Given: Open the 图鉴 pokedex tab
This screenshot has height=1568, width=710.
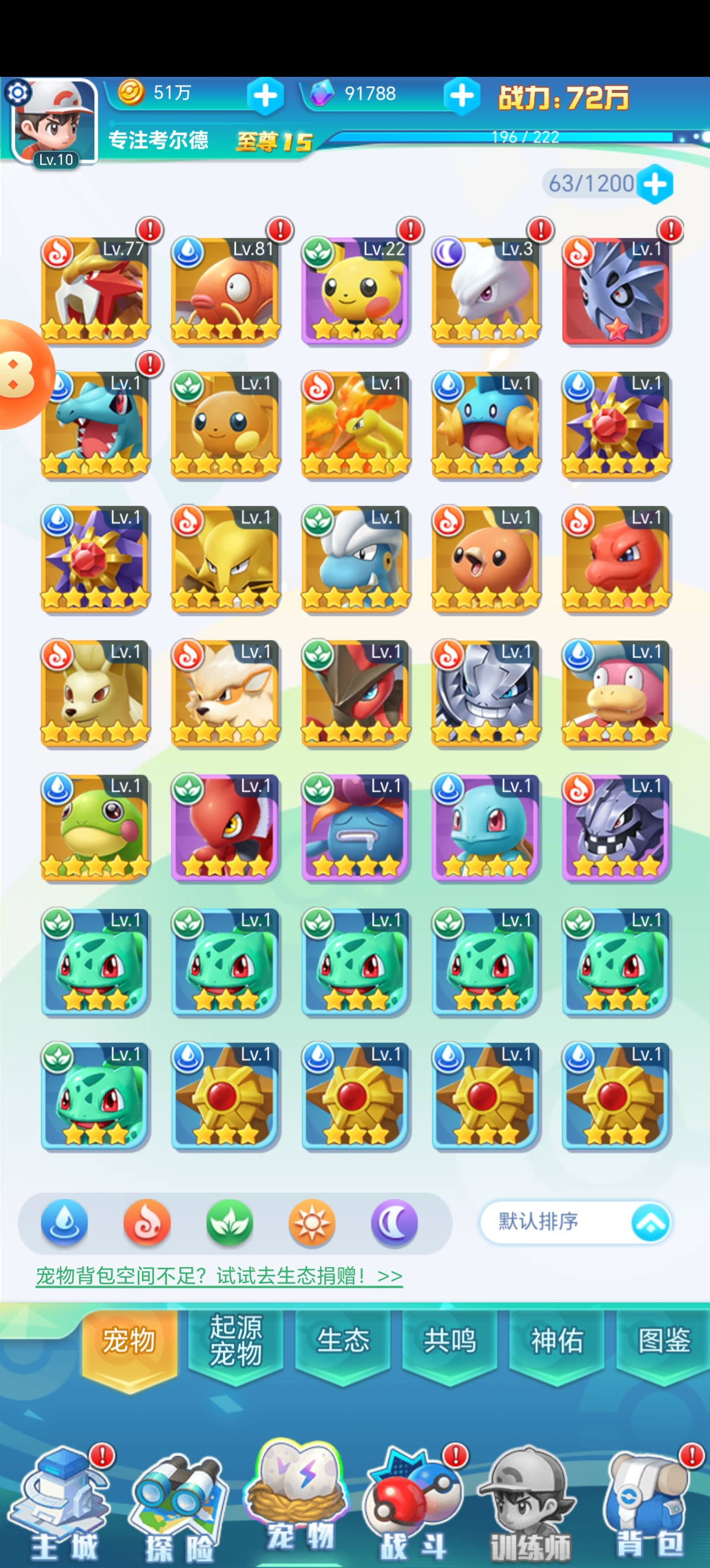Looking at the screenshot, I should (664, 1341).
